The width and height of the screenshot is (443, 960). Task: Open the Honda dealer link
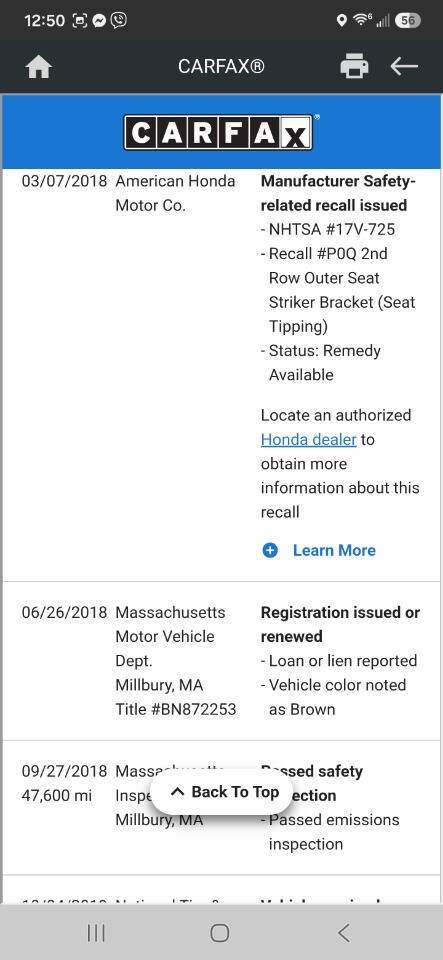coord(308,440)
